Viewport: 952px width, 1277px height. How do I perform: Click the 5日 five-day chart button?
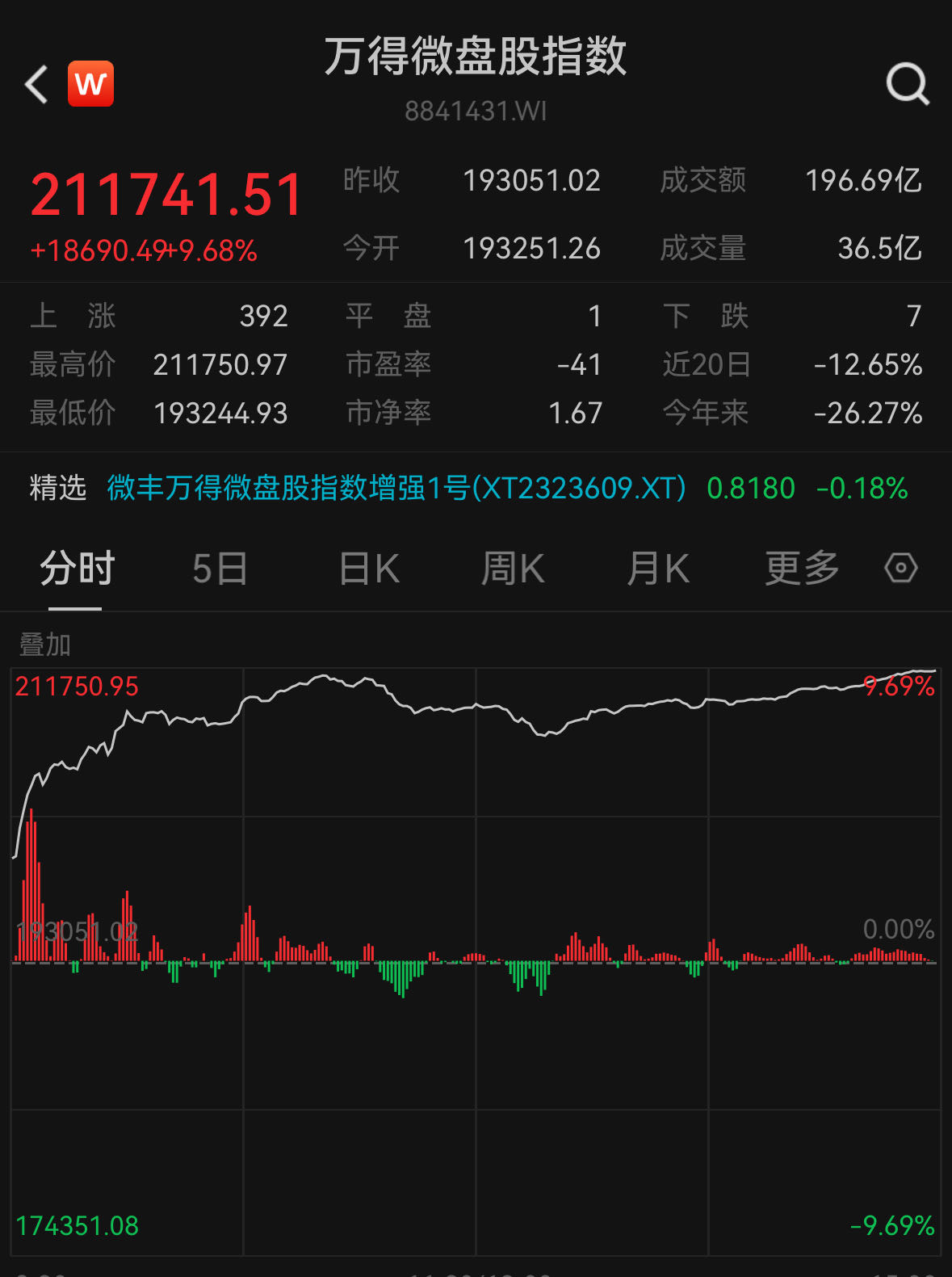tap(219, 568)
